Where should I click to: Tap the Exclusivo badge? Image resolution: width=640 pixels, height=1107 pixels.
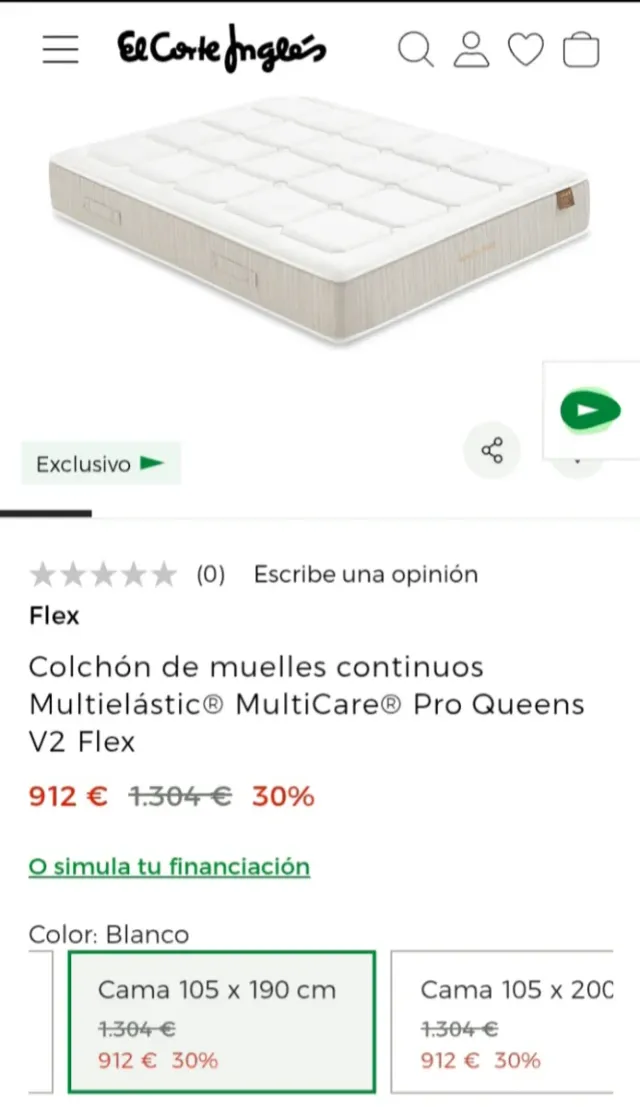pos(100,464)
